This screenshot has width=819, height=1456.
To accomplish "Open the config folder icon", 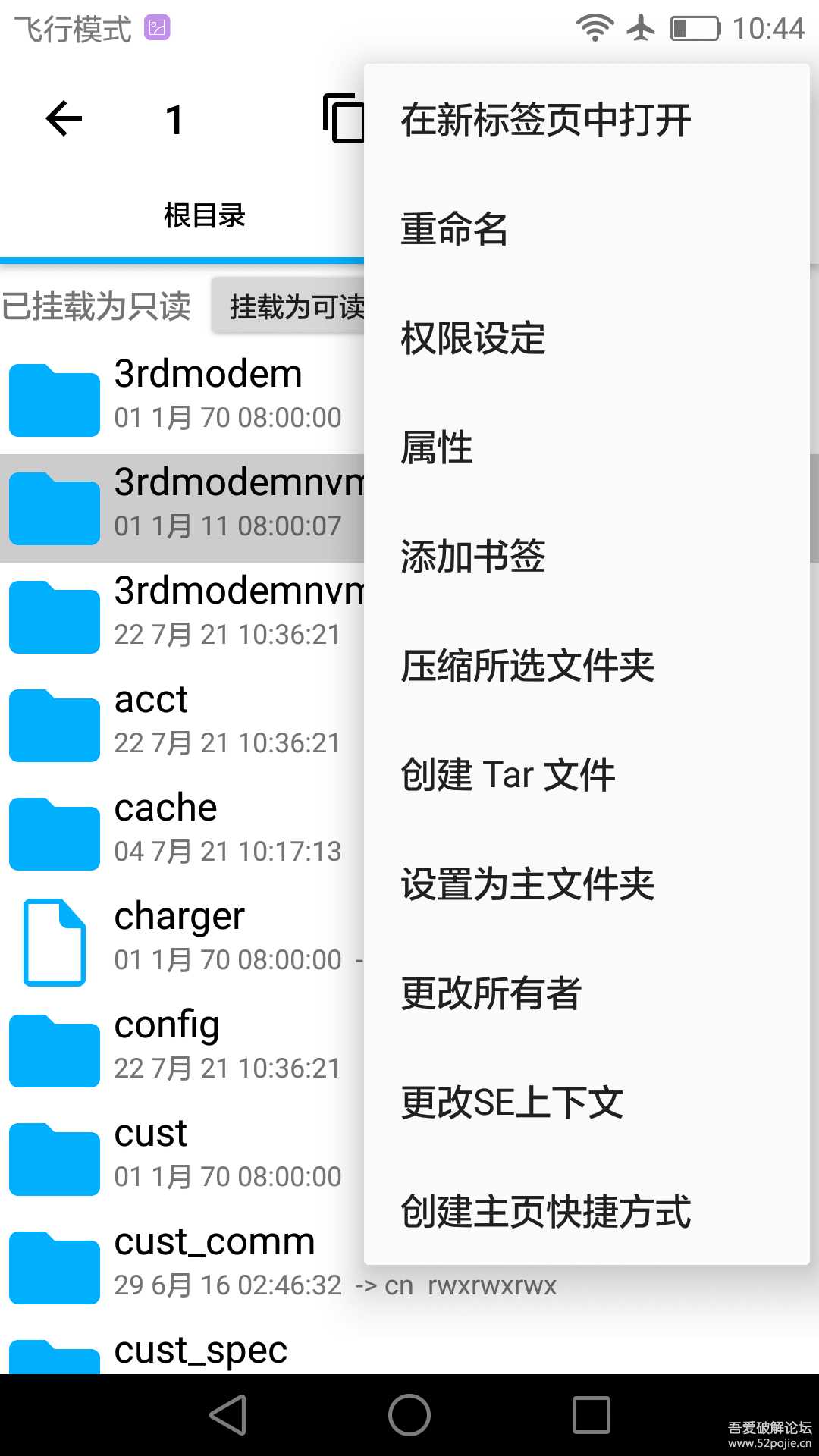I will (54, 1050).
